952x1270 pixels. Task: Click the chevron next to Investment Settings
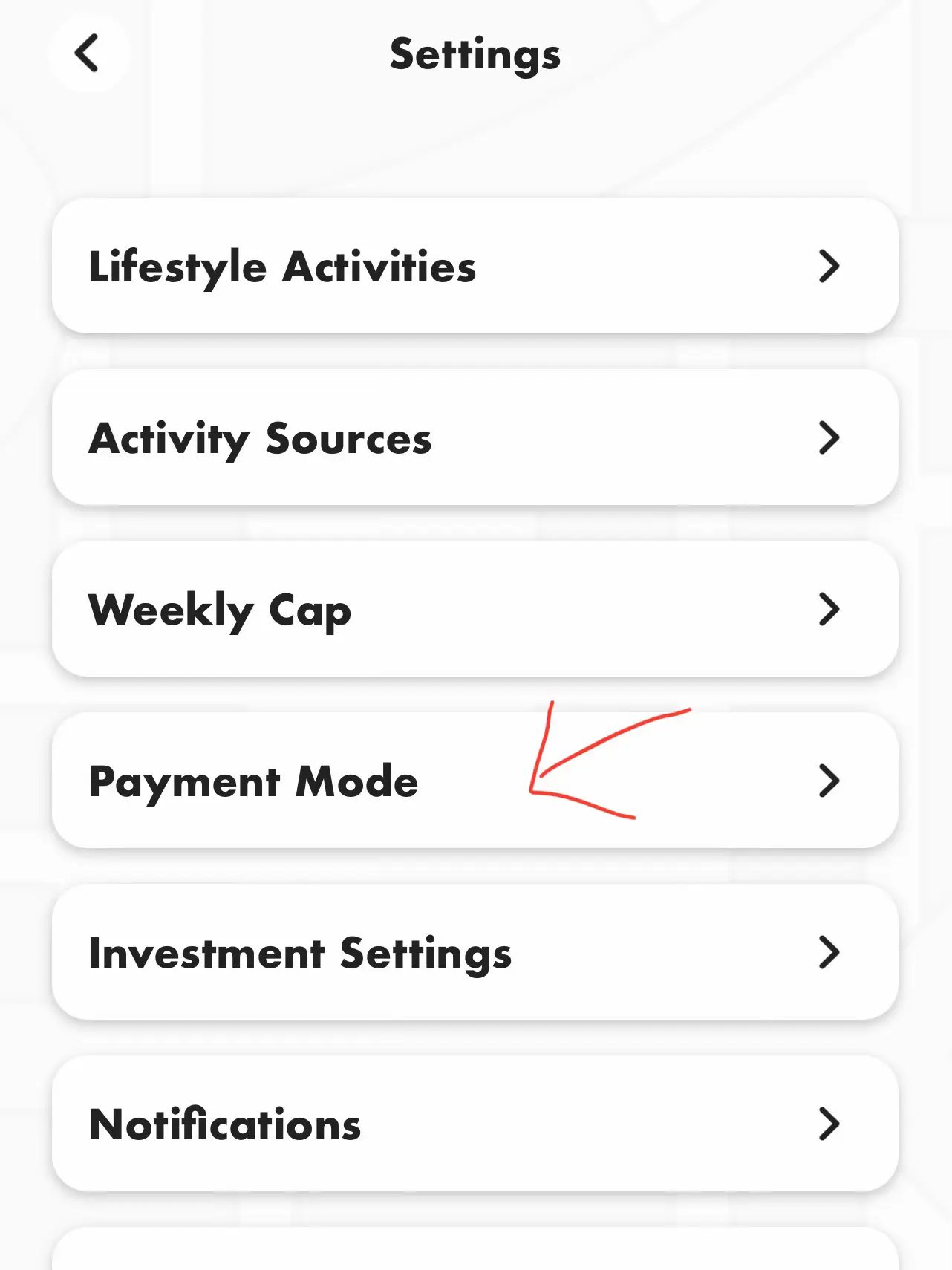830,953
